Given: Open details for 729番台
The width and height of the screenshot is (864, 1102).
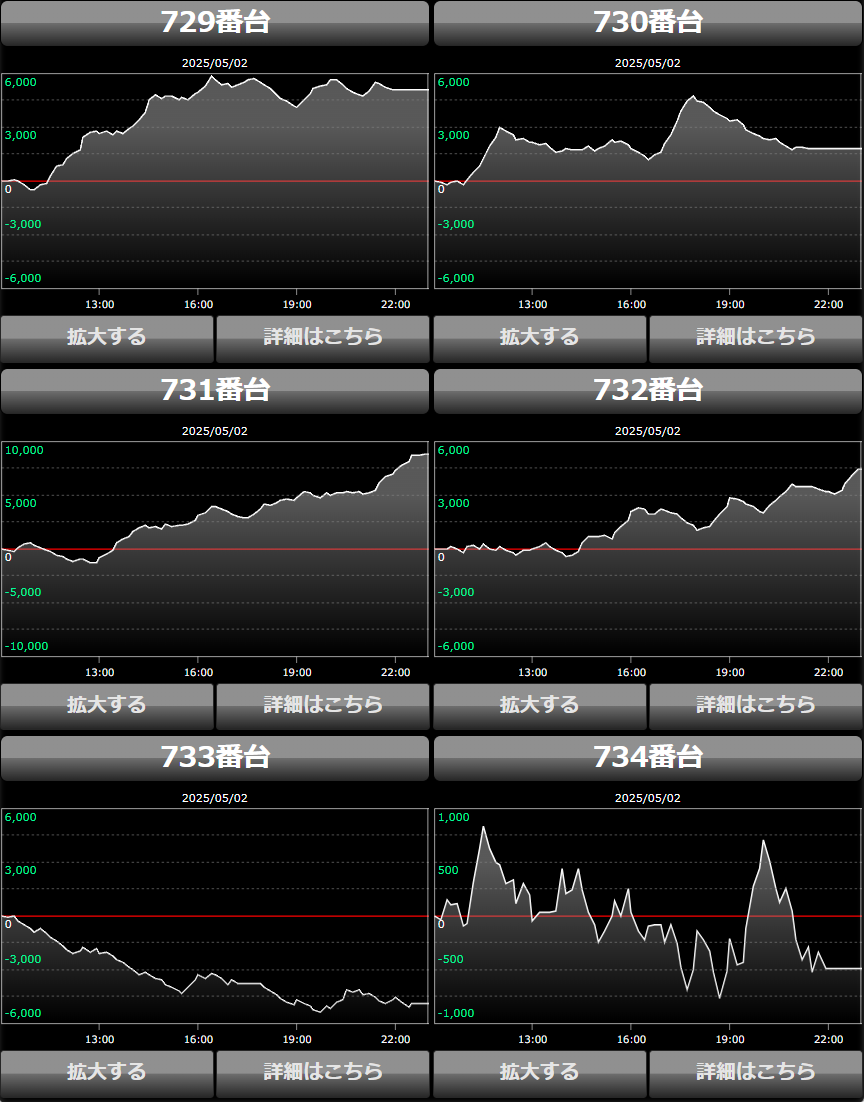Looking at the screenshot, I should [323, 338].
